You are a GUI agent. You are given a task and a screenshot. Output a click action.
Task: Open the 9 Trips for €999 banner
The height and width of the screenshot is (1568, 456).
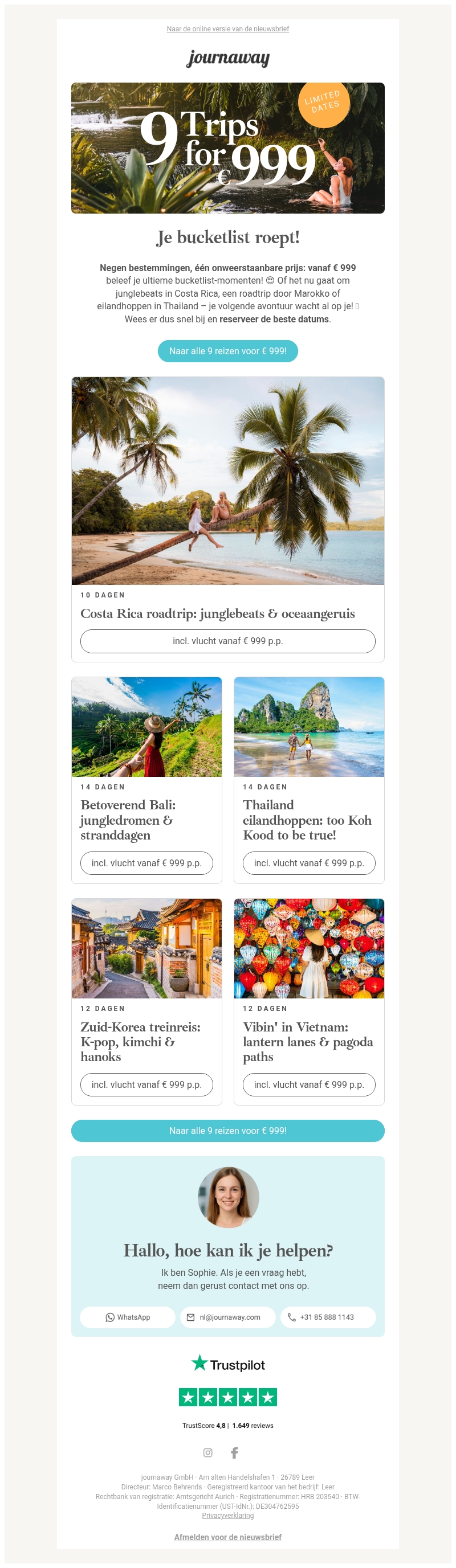click(x=227, y=148)
